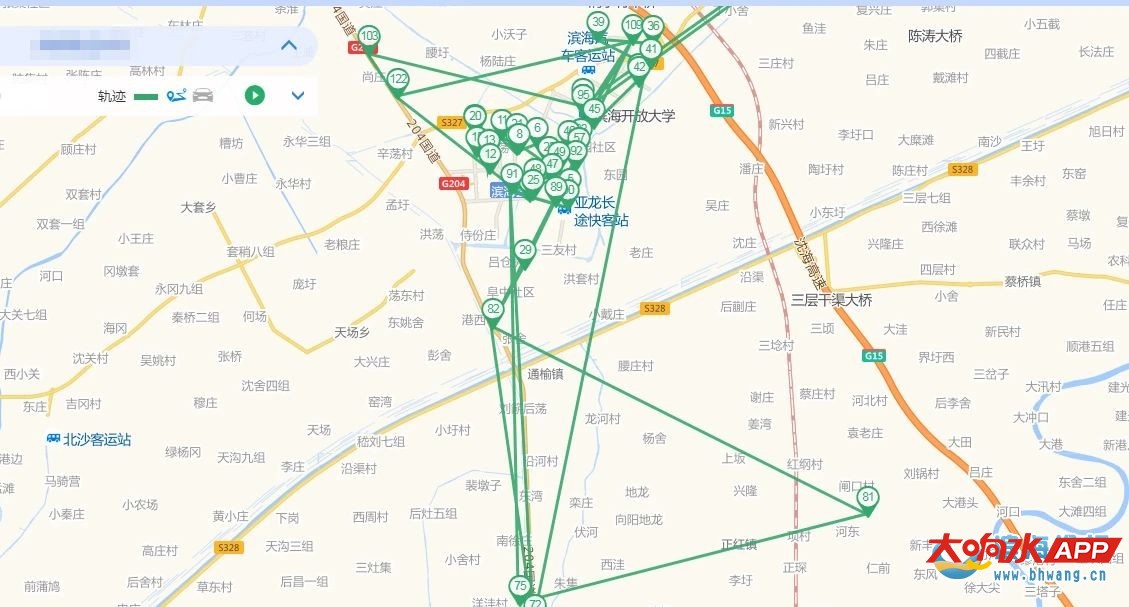Play the track animation
Viewport: 1129px width, 607px height.
coord(255,95)
